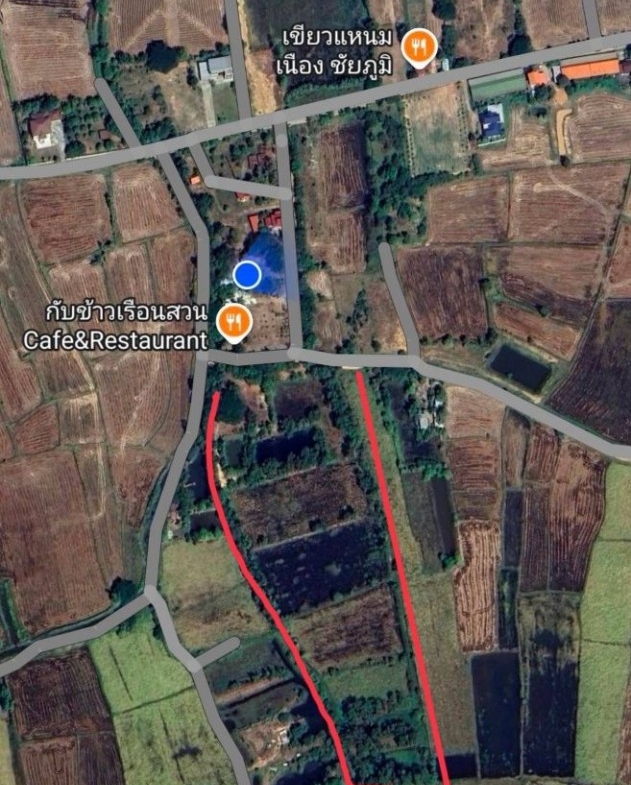631x785 pixels.
Task: Tap the blue current location dot
Action: tap(248, 274)
